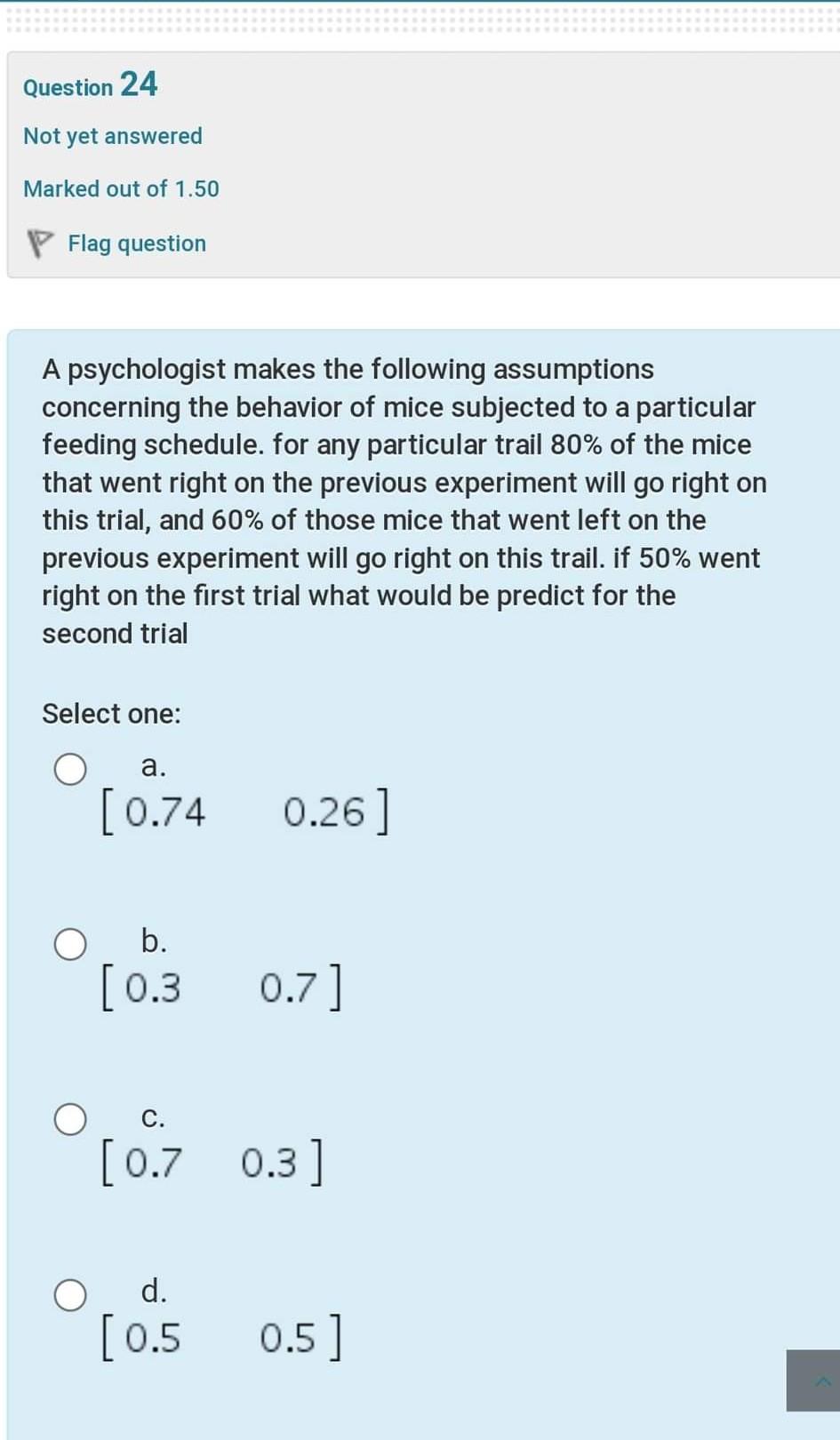Choose option b, [0.3 0.7]
Screen dimensions: 840x1440
pos(70,945)
